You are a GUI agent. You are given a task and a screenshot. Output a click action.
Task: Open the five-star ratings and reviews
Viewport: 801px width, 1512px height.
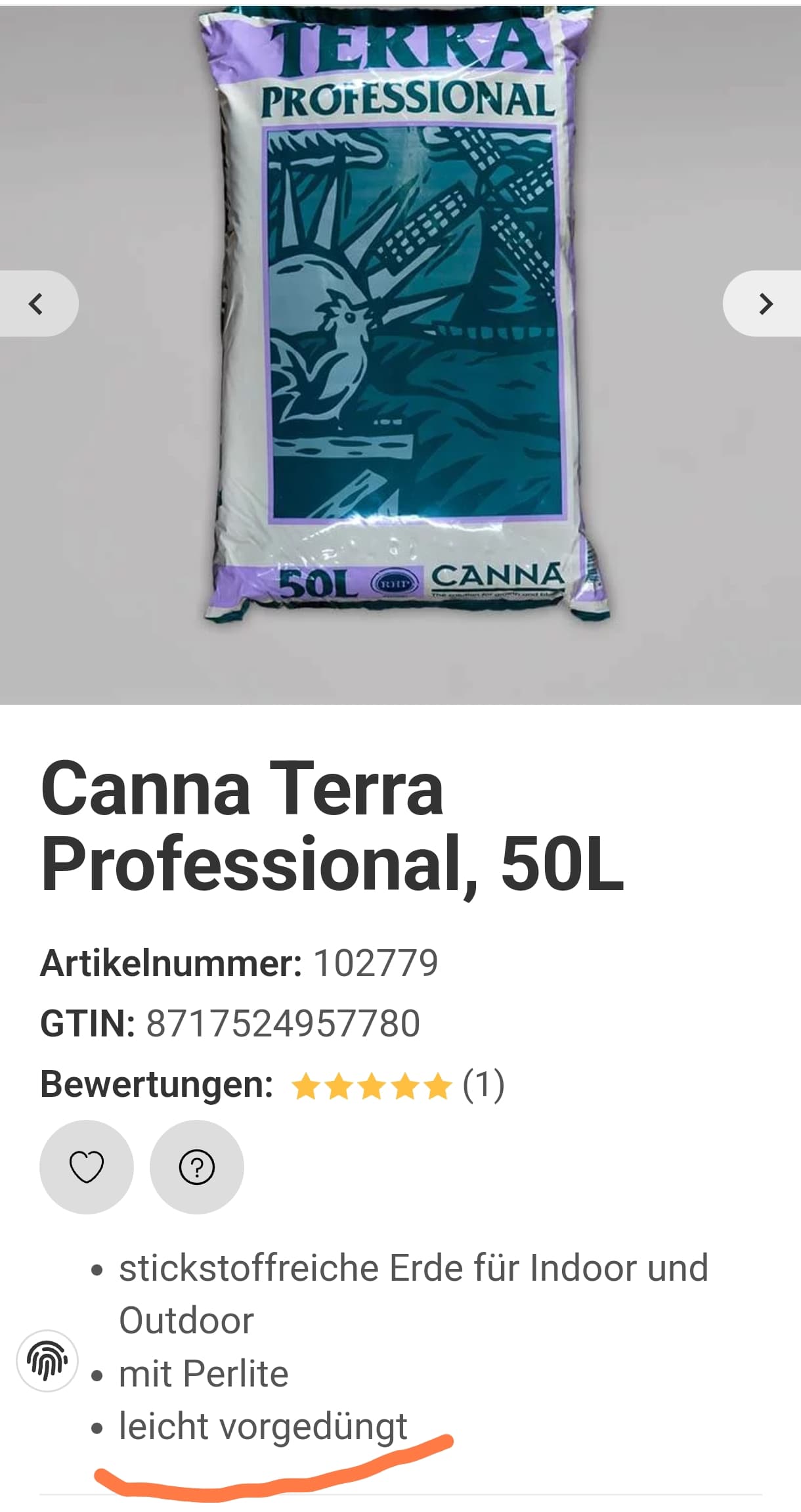[x=397, y=1084]
